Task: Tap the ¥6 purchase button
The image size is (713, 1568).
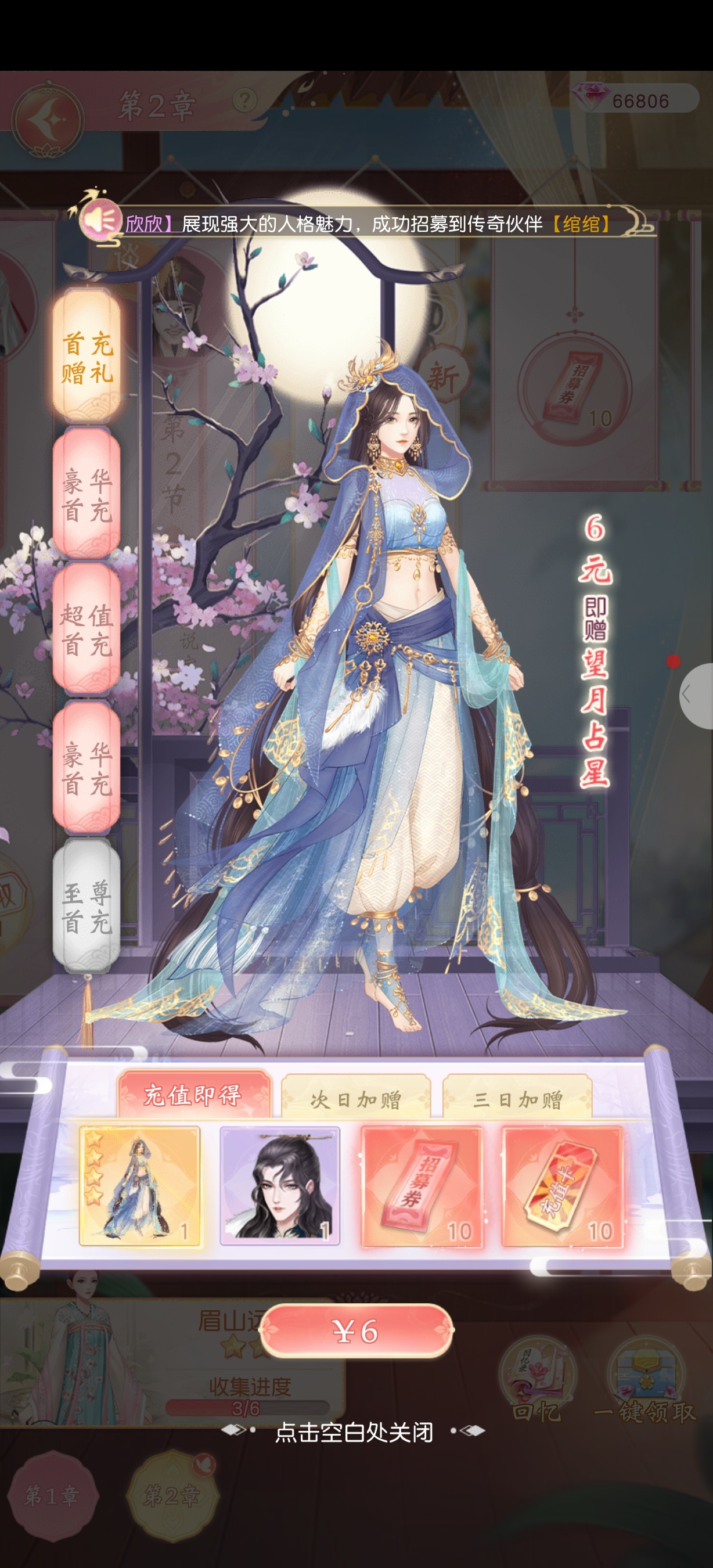Action: tap(356, 1331)
